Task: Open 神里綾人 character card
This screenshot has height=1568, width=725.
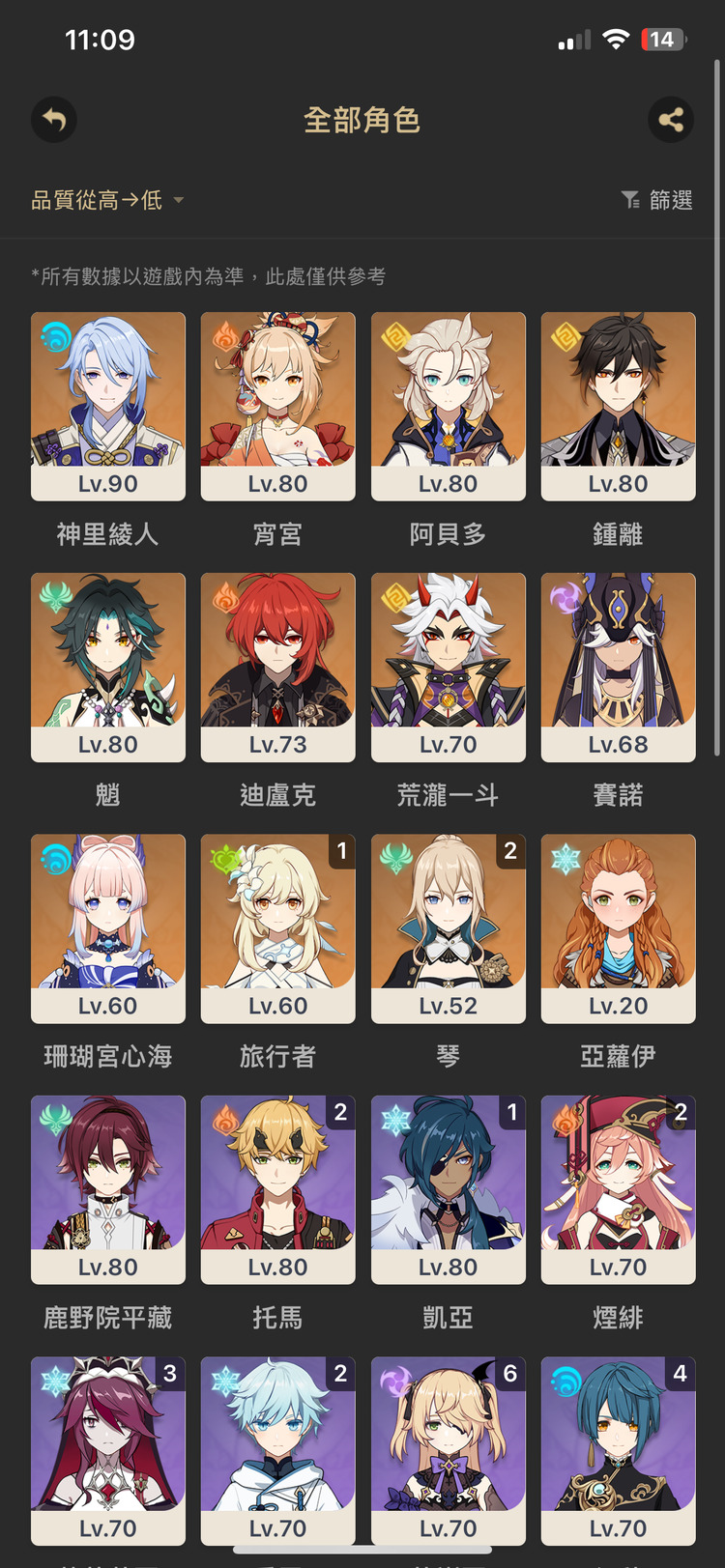Action: 108,406
